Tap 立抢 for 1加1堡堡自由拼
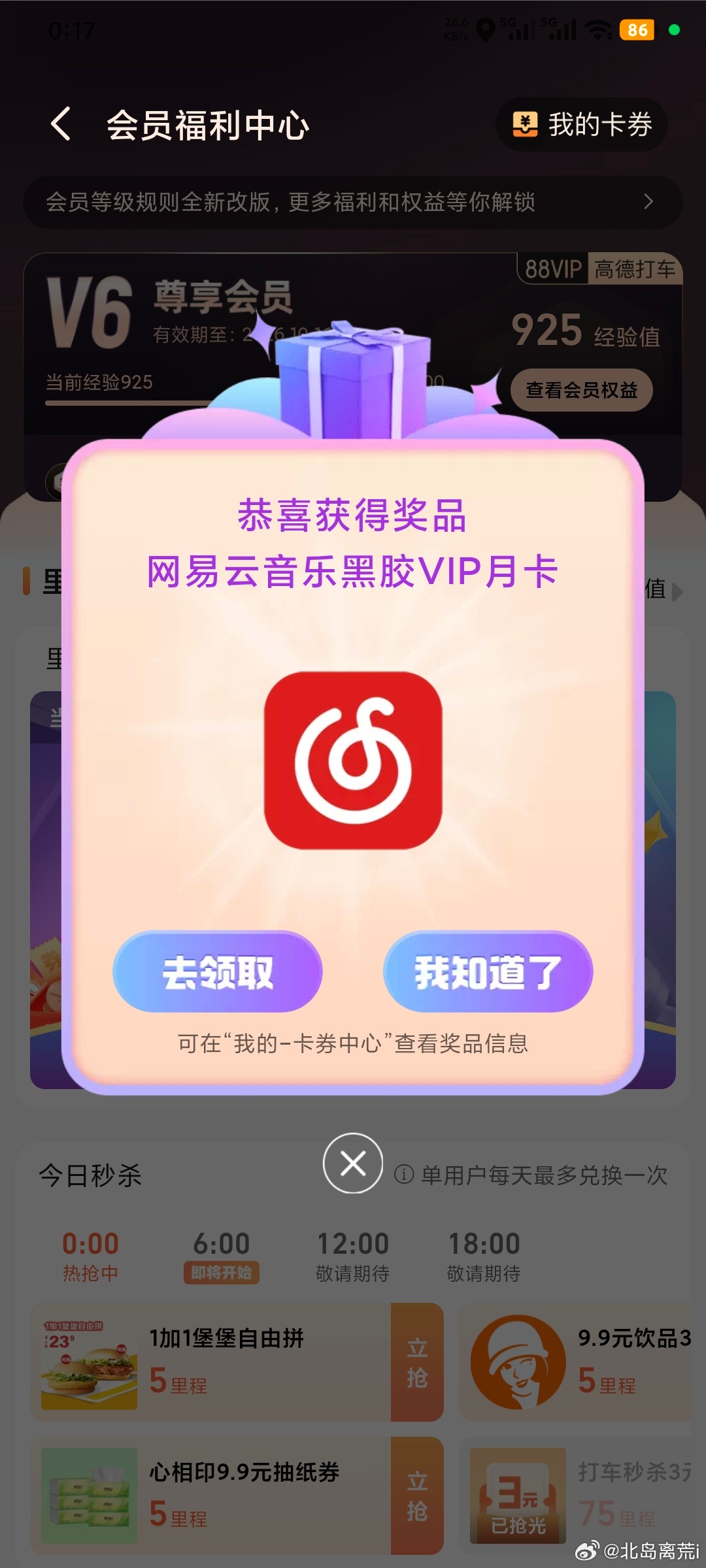The image size is (706, 1568). pyautogui.click(x=417, y=1362)
